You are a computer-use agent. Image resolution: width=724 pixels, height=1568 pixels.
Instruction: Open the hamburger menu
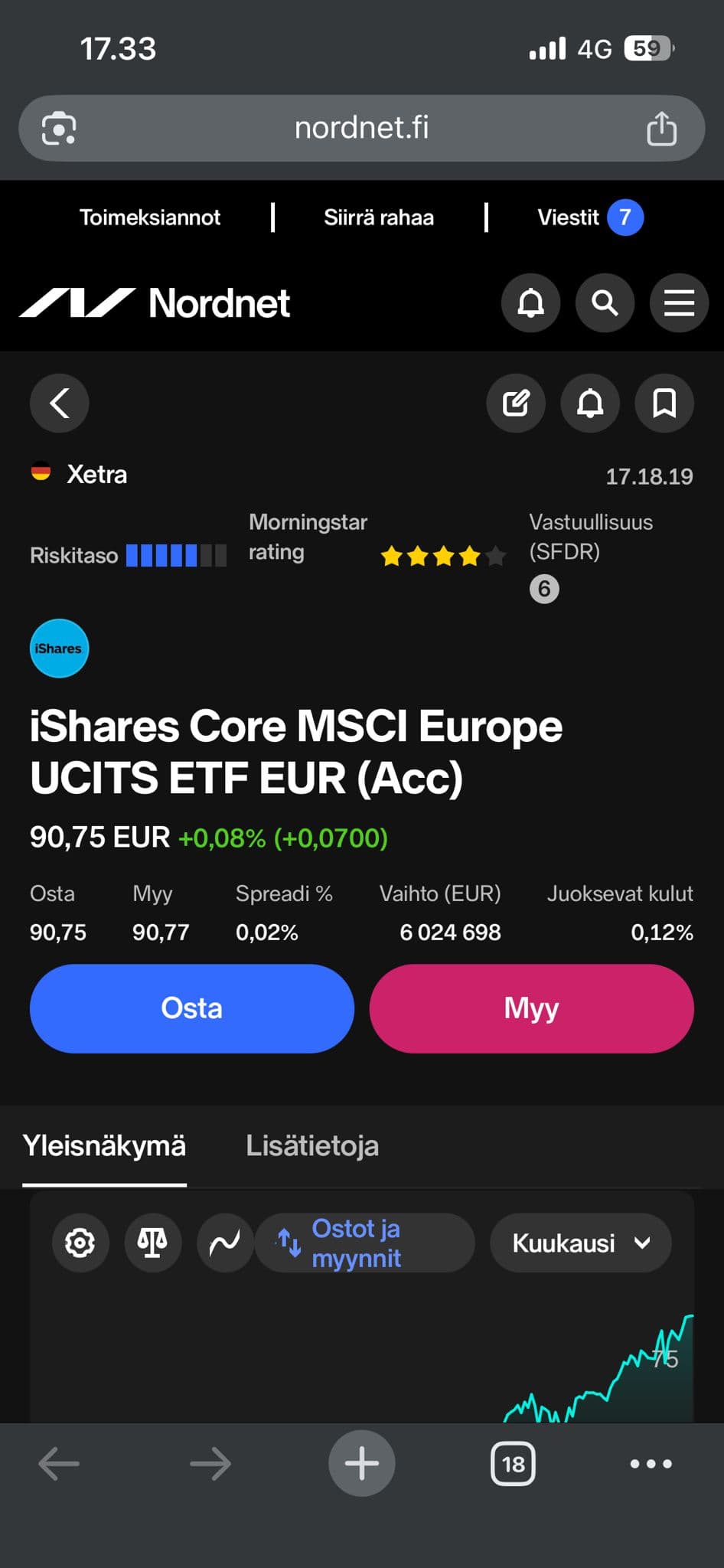[679, 303]
